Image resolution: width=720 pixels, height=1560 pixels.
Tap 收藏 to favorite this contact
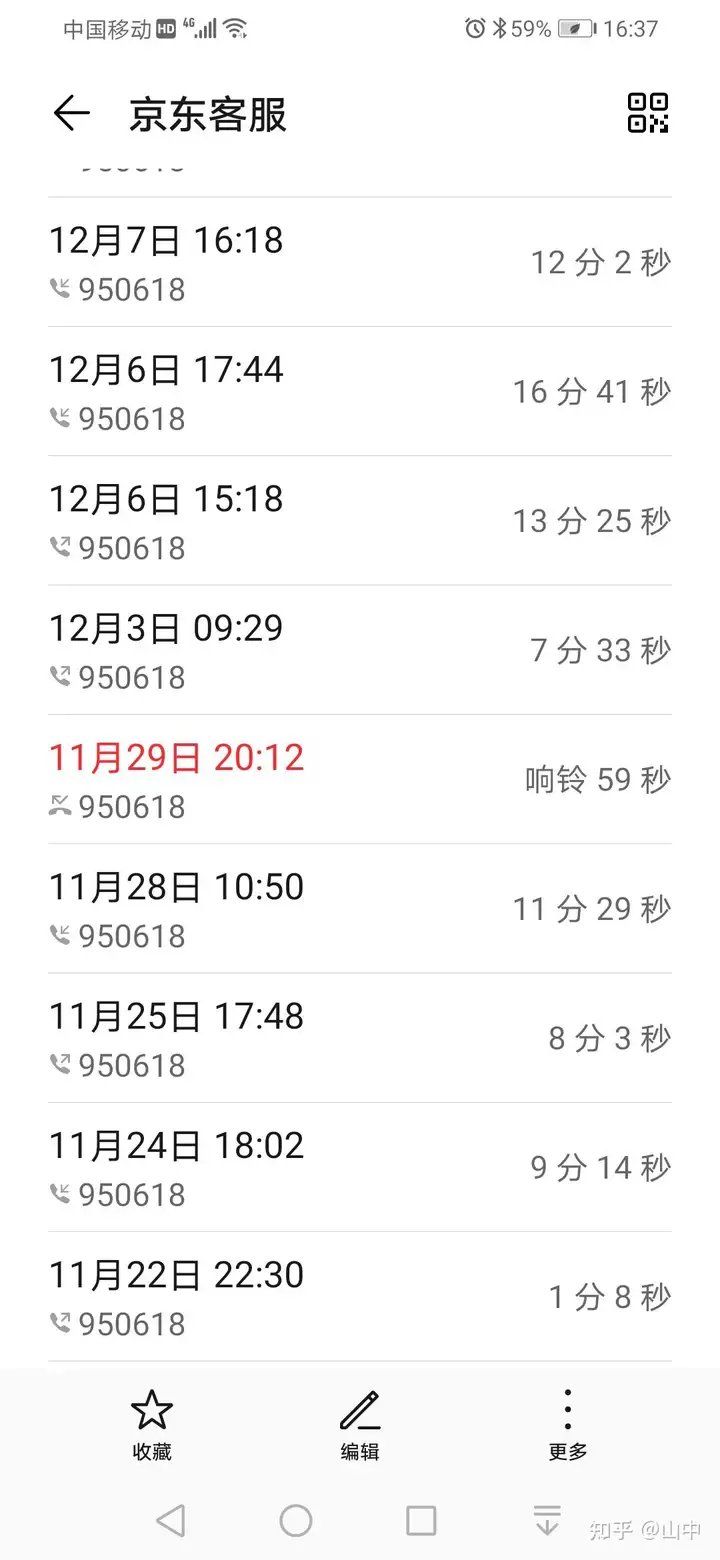[x=152, y=1425]
